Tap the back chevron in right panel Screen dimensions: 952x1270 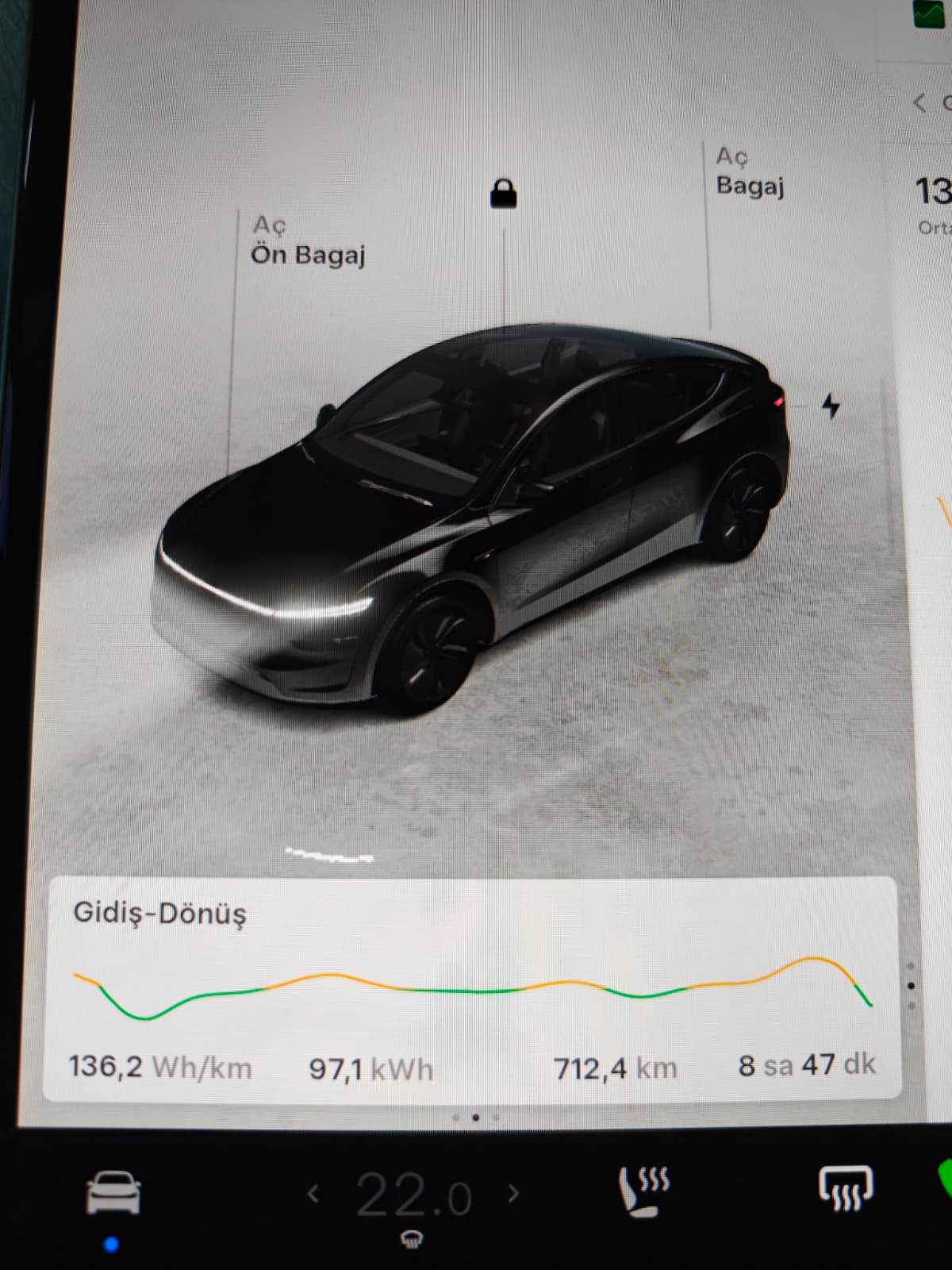pos(919,102)
